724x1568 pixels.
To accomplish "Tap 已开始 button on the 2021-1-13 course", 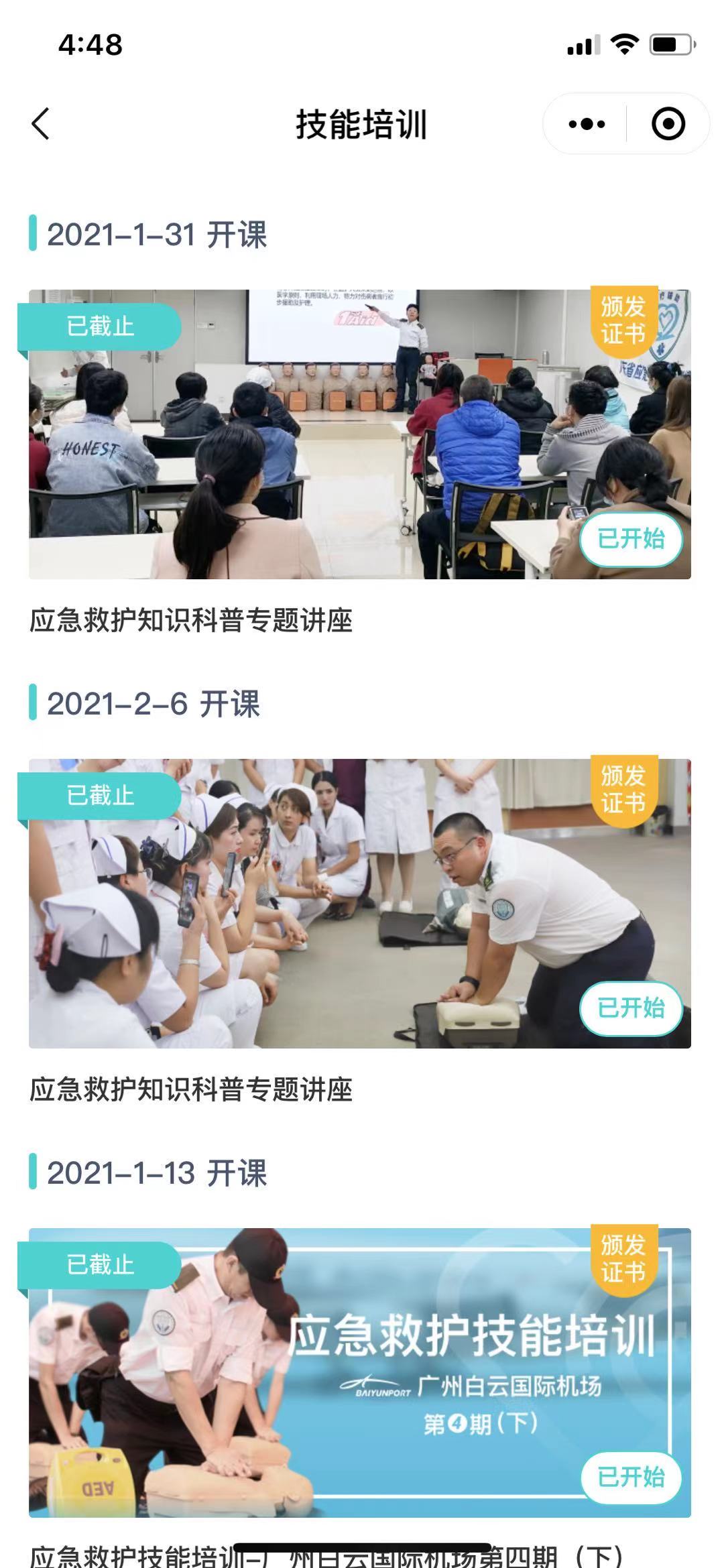I will 630,1477.
